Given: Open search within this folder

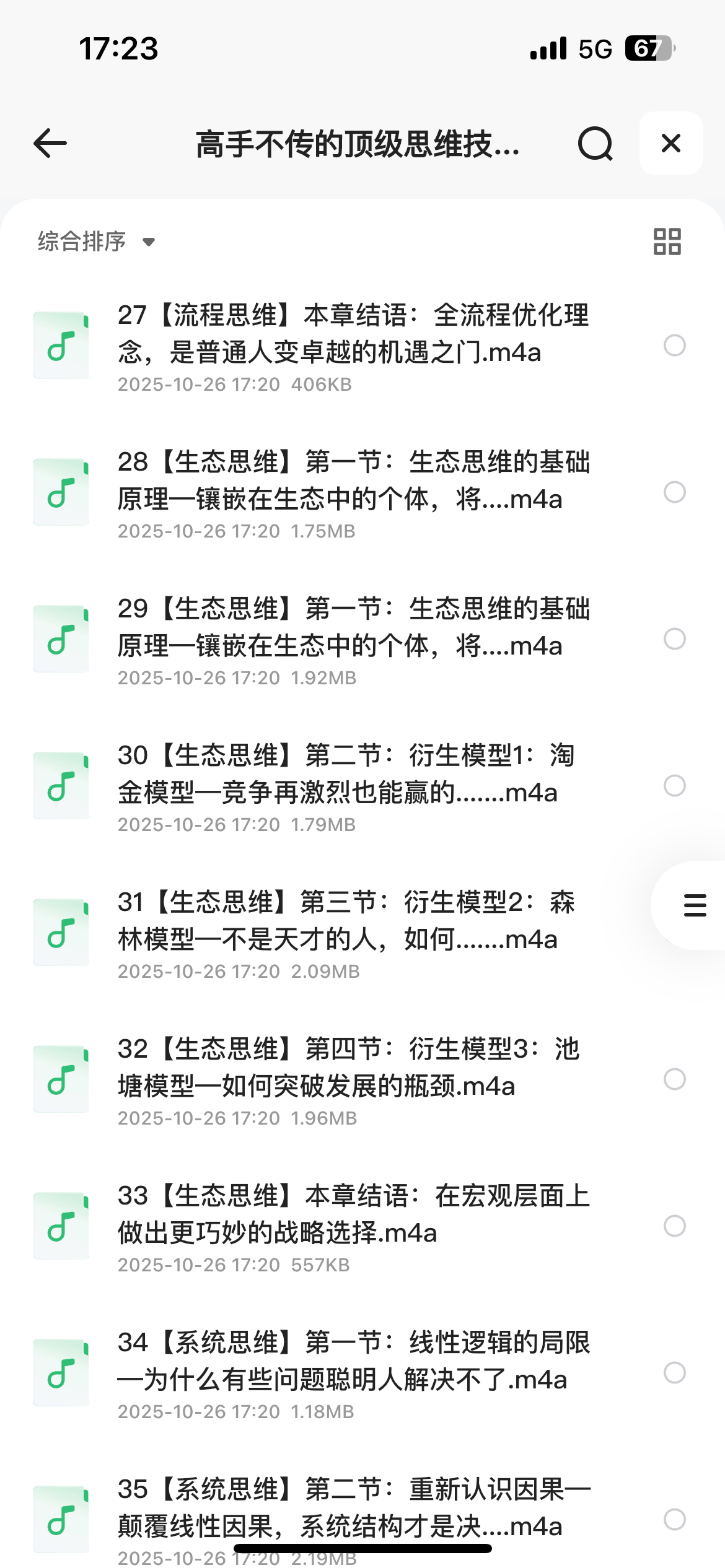Looking at the screenshot, I should [x=595, y=144].
